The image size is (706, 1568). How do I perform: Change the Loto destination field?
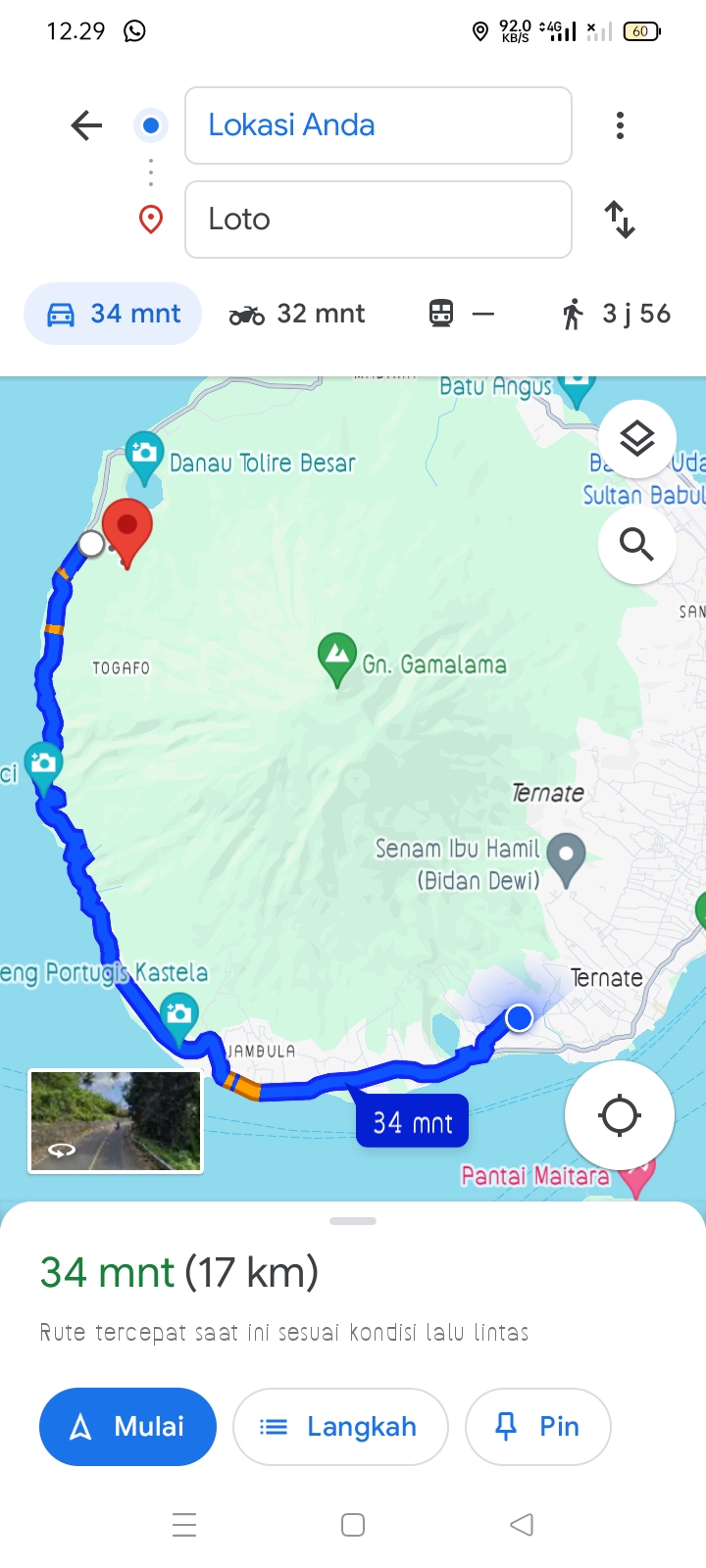pos(378,220)
